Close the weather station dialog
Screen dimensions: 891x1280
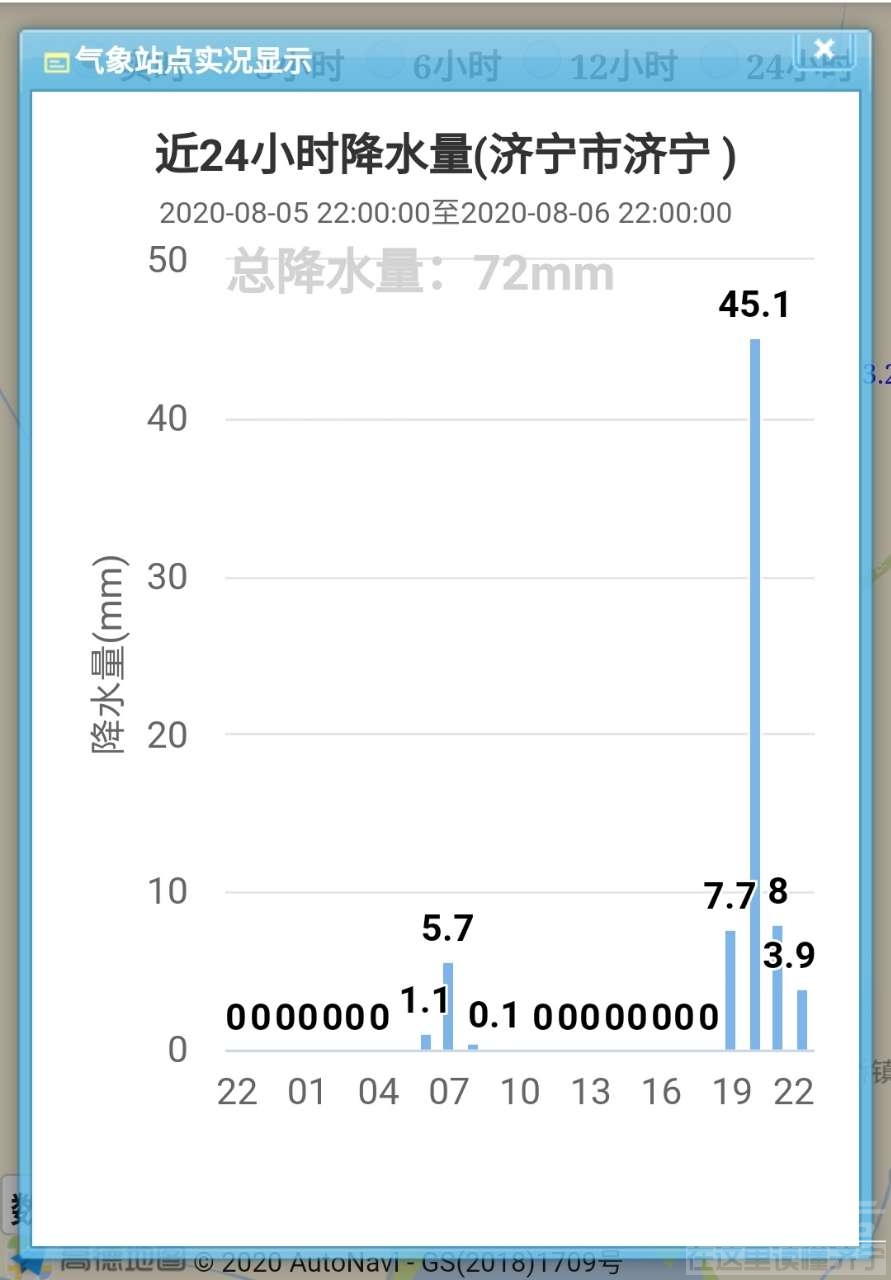[824, 49]
